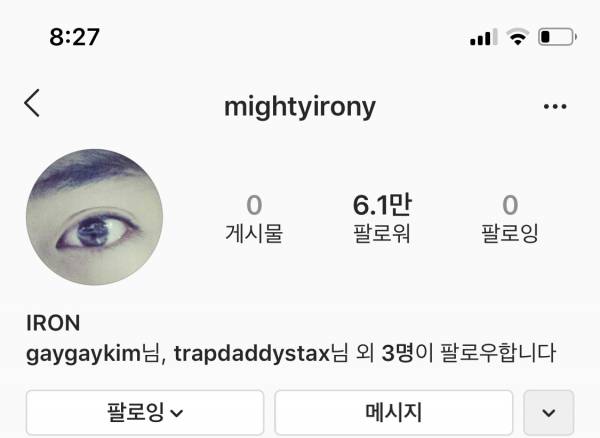Screen dimensions: 600x438
Task: Open the mightyirony profile picture
Action: pos(94,218)
